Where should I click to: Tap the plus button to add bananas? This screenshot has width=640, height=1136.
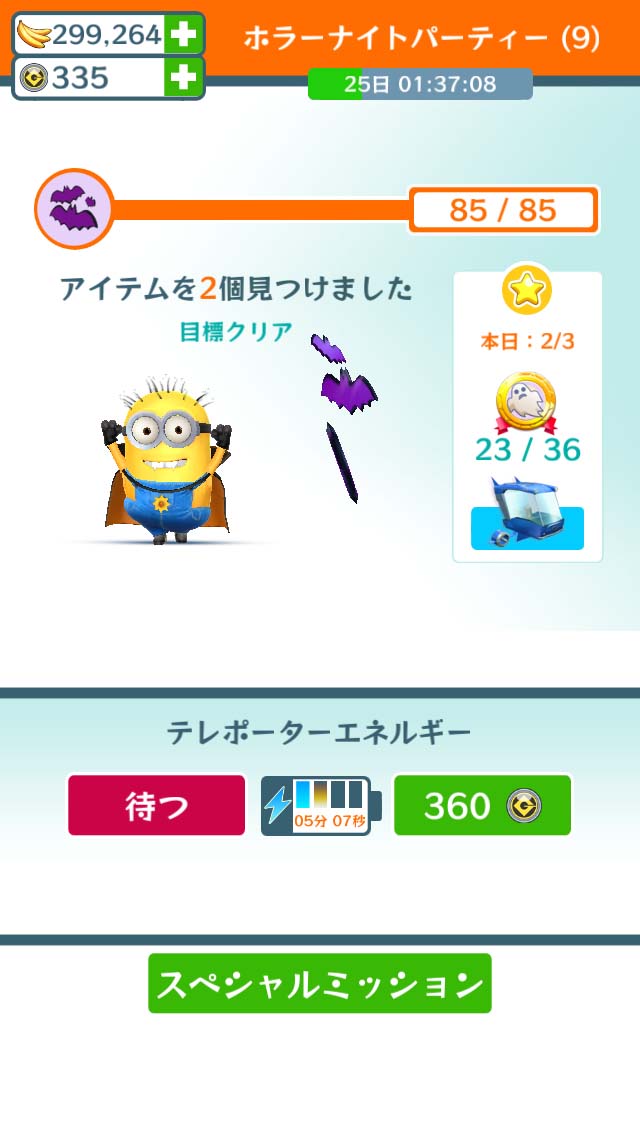point(183,35)
